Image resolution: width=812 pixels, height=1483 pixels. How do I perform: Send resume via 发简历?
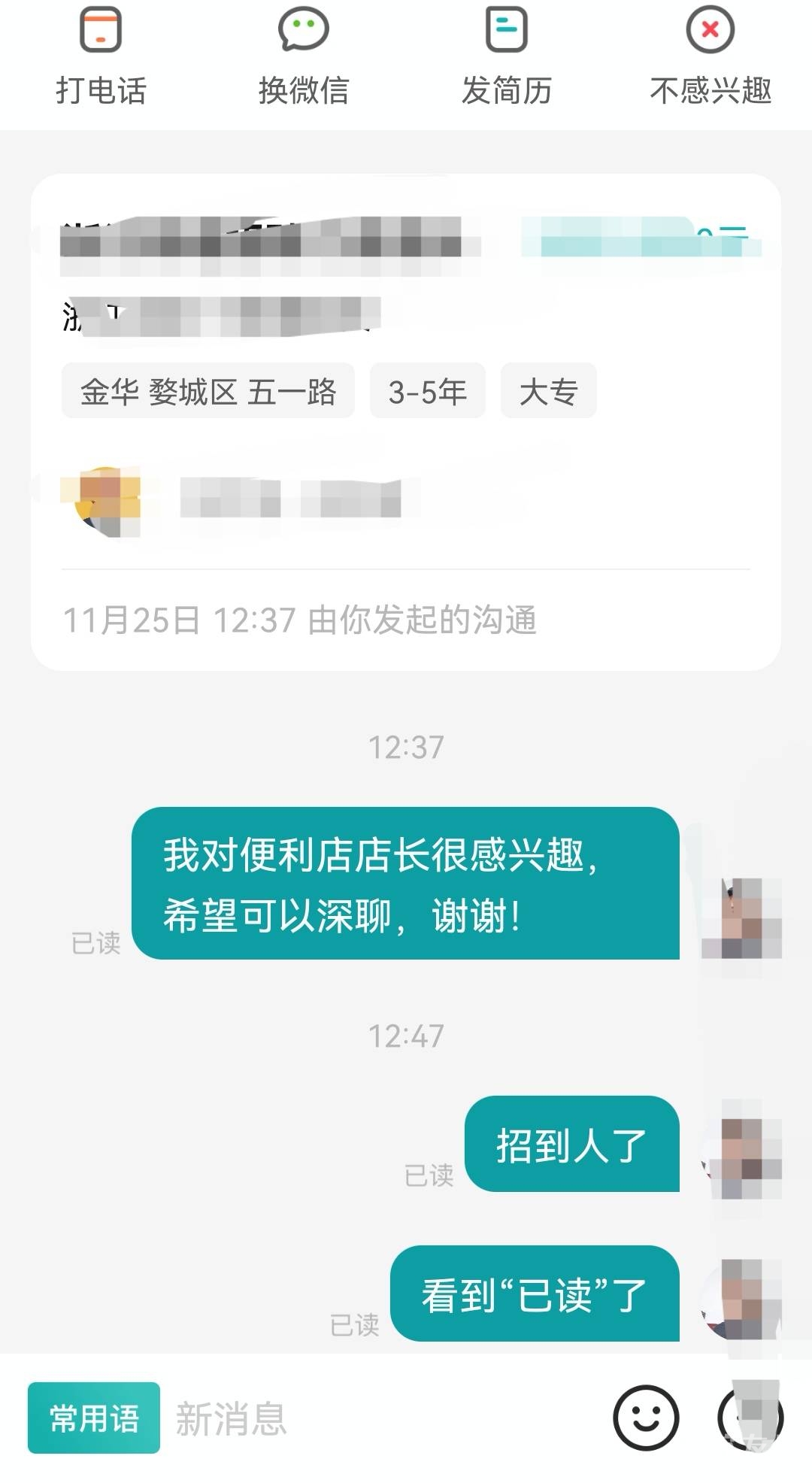tap(506, 57)
